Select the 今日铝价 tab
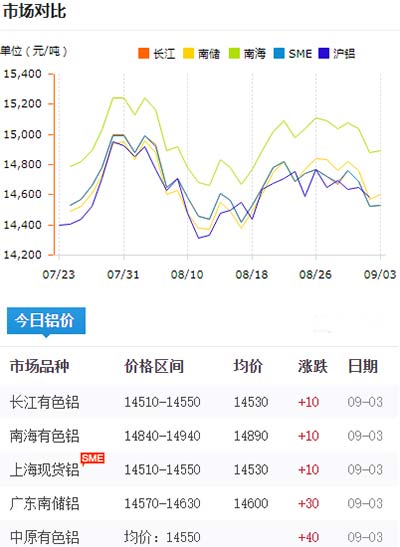The image size is (400, 547). tap(46, 321)
